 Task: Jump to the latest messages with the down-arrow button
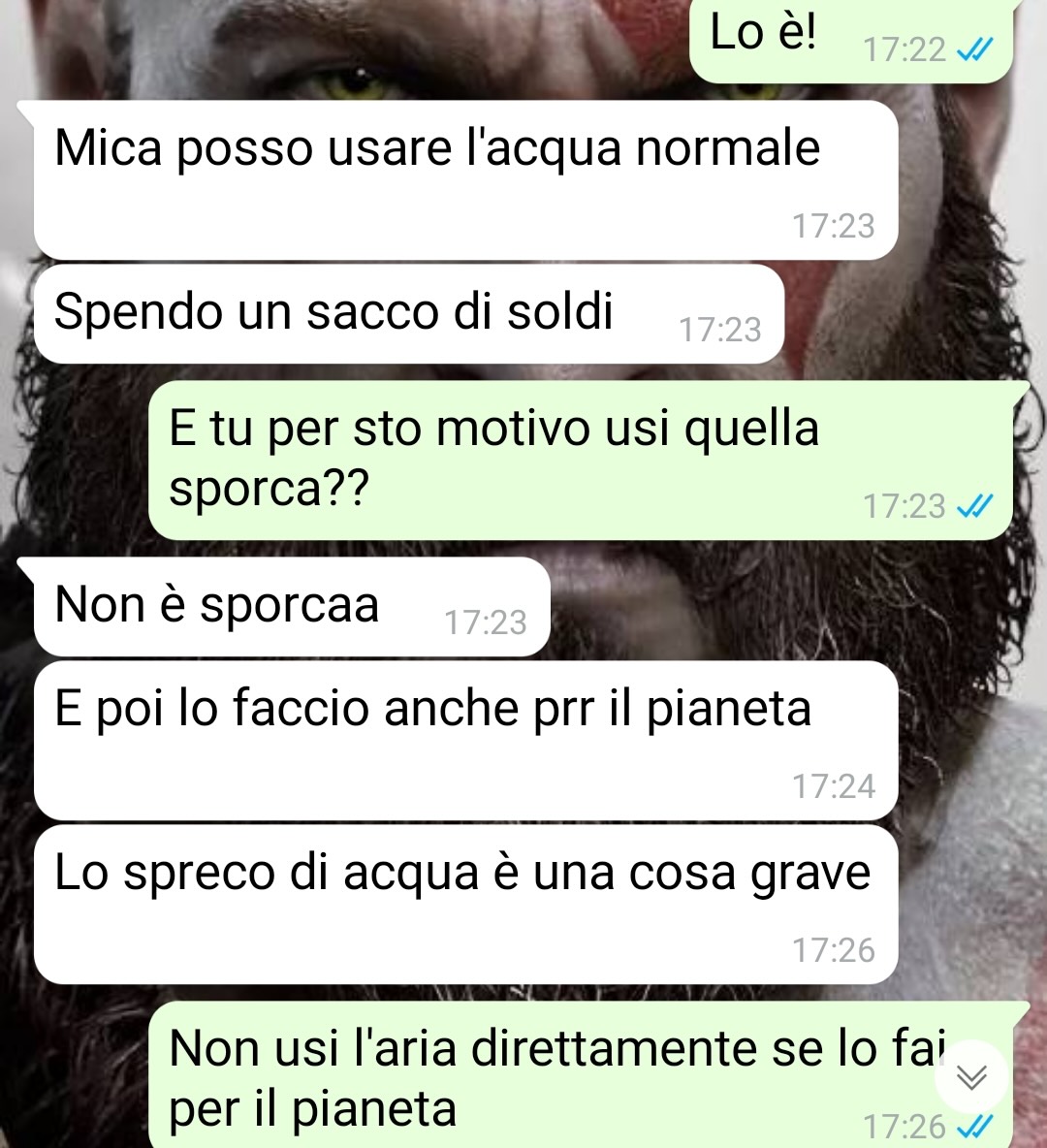tap(971, 1076)
